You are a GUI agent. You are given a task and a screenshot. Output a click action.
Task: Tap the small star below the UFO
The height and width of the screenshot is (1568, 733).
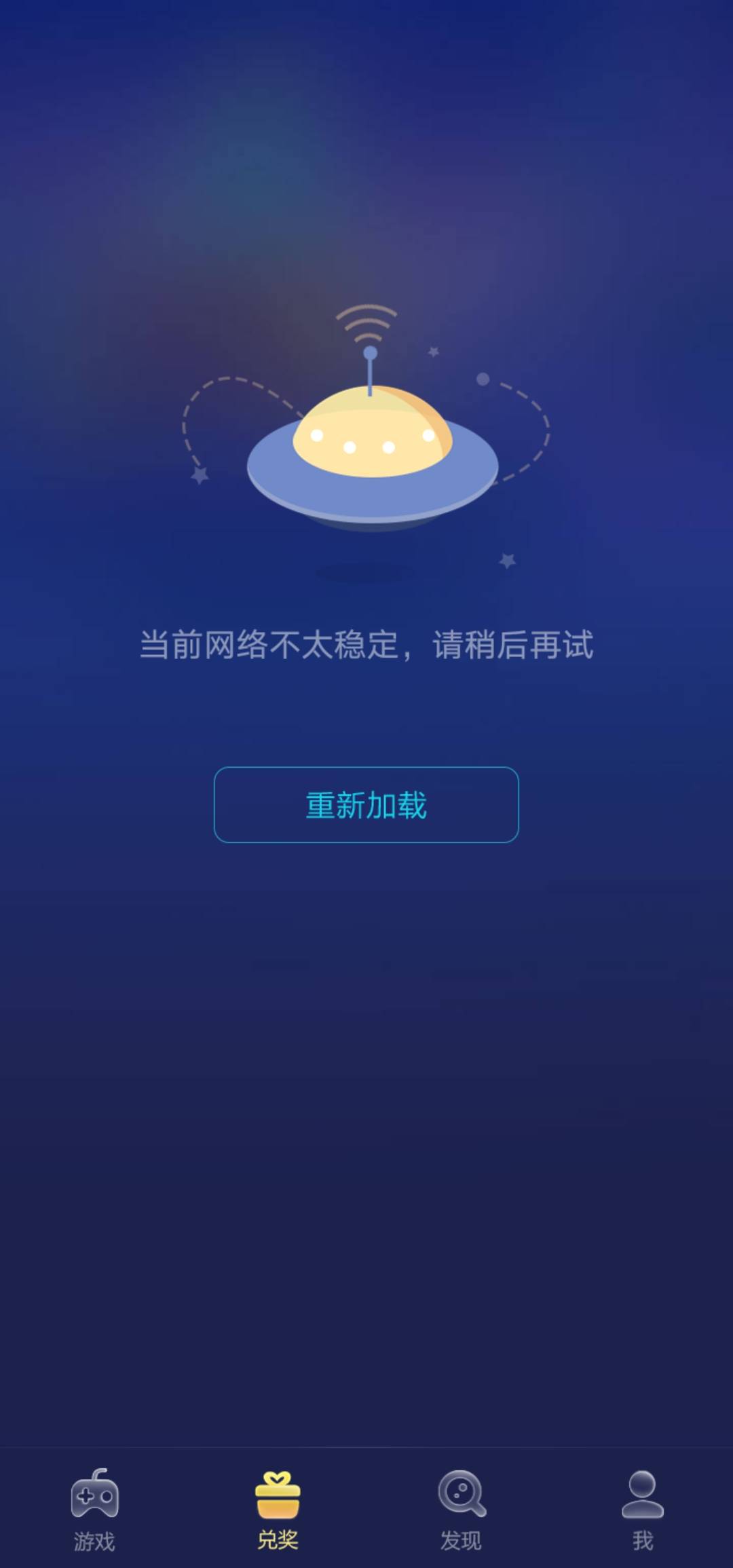point(506,560)
